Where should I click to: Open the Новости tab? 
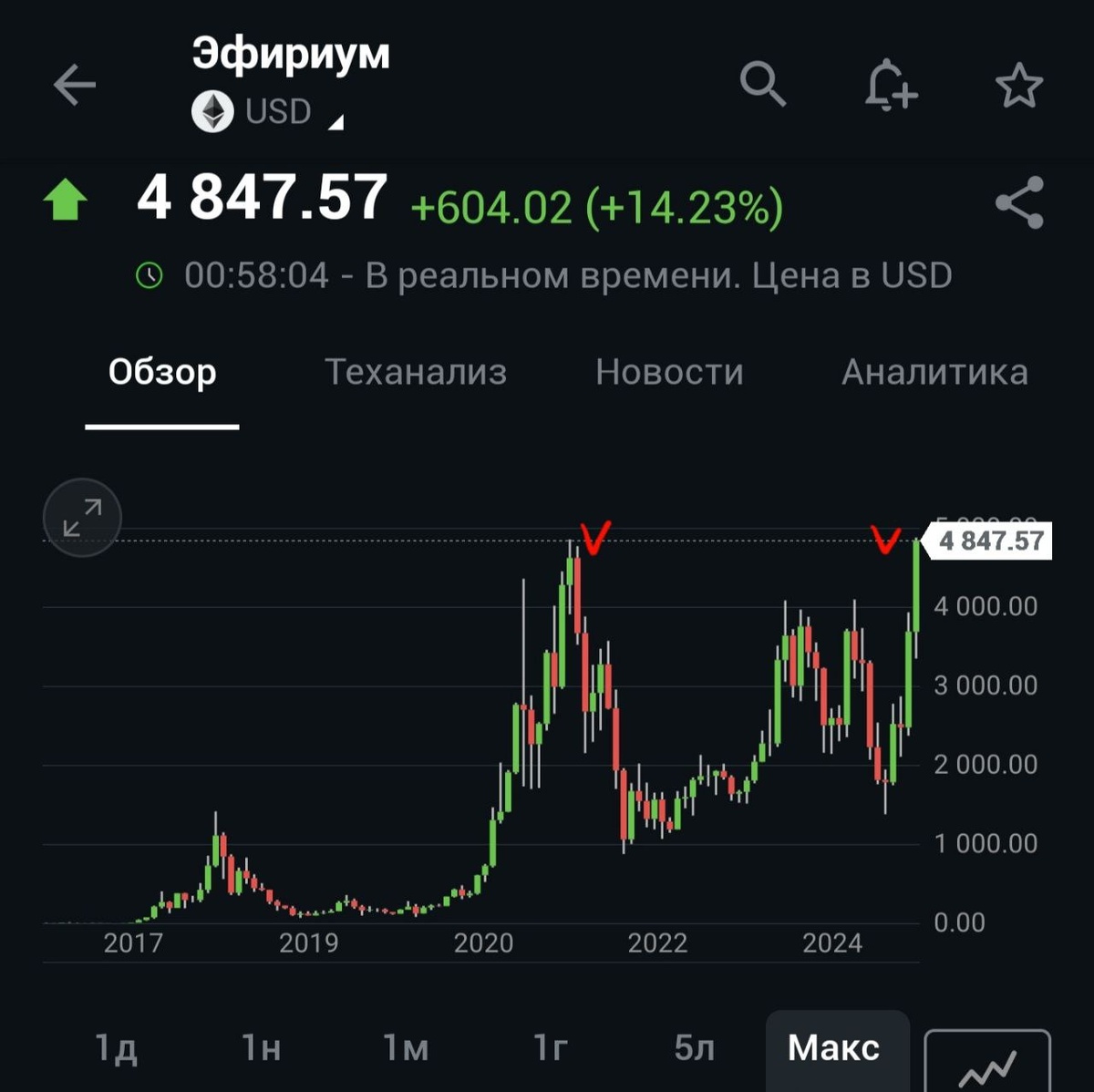tap(669, 372)
